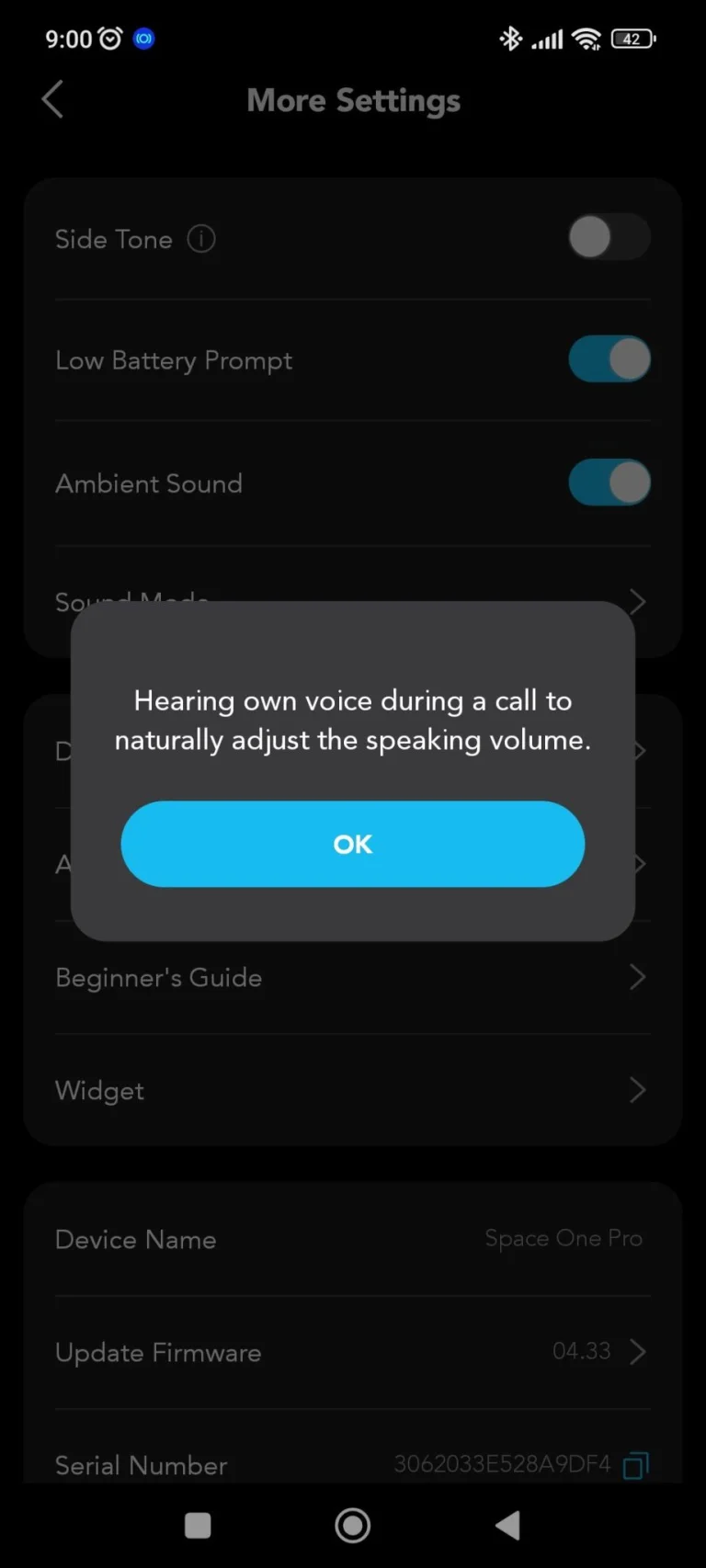This screenshot has width=706, height=1568.
Task: Open the Side Tone info tooltip
Action: coord(200,238)
